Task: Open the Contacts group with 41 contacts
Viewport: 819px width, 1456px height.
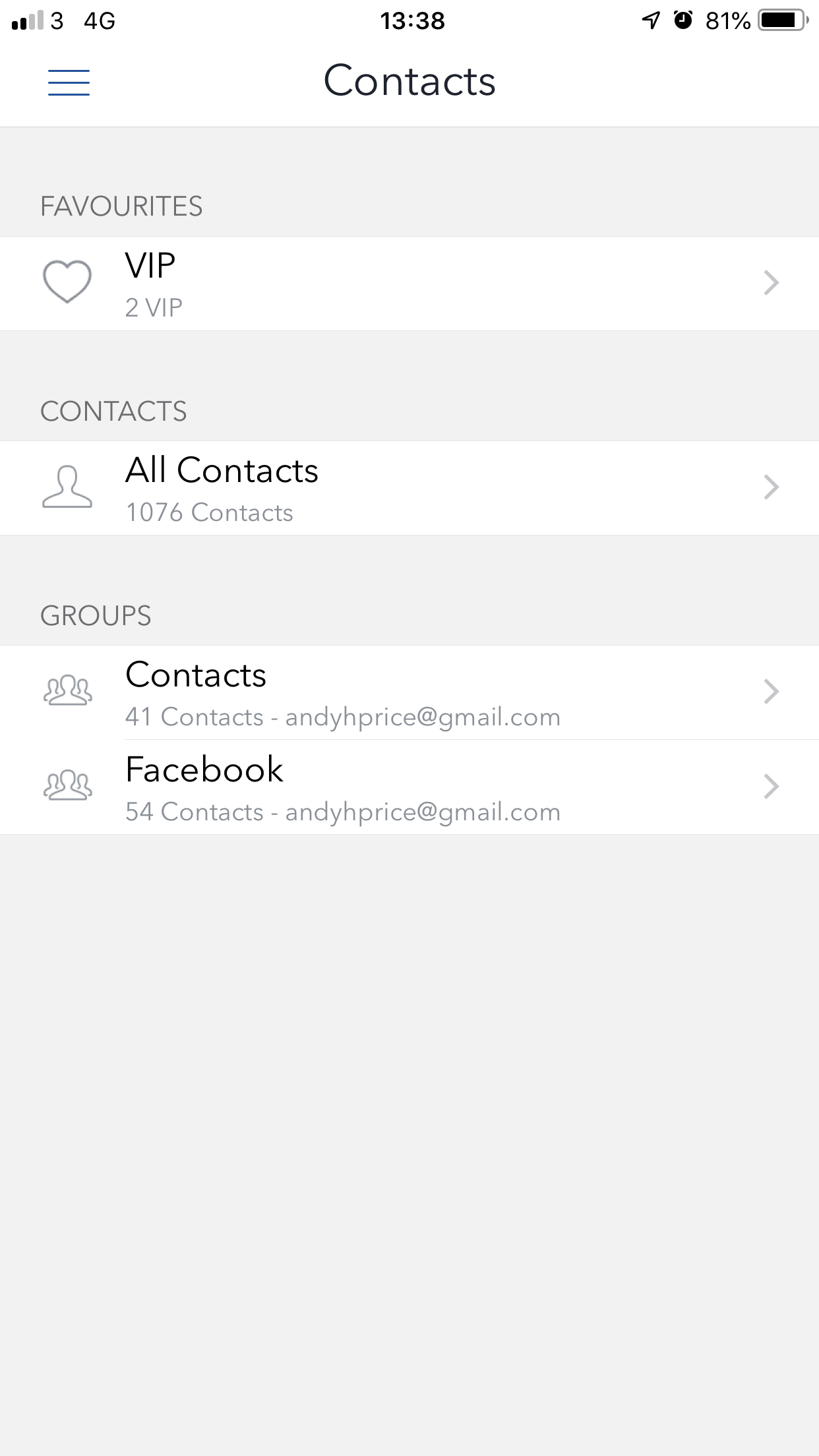Action: coord(409,692)
